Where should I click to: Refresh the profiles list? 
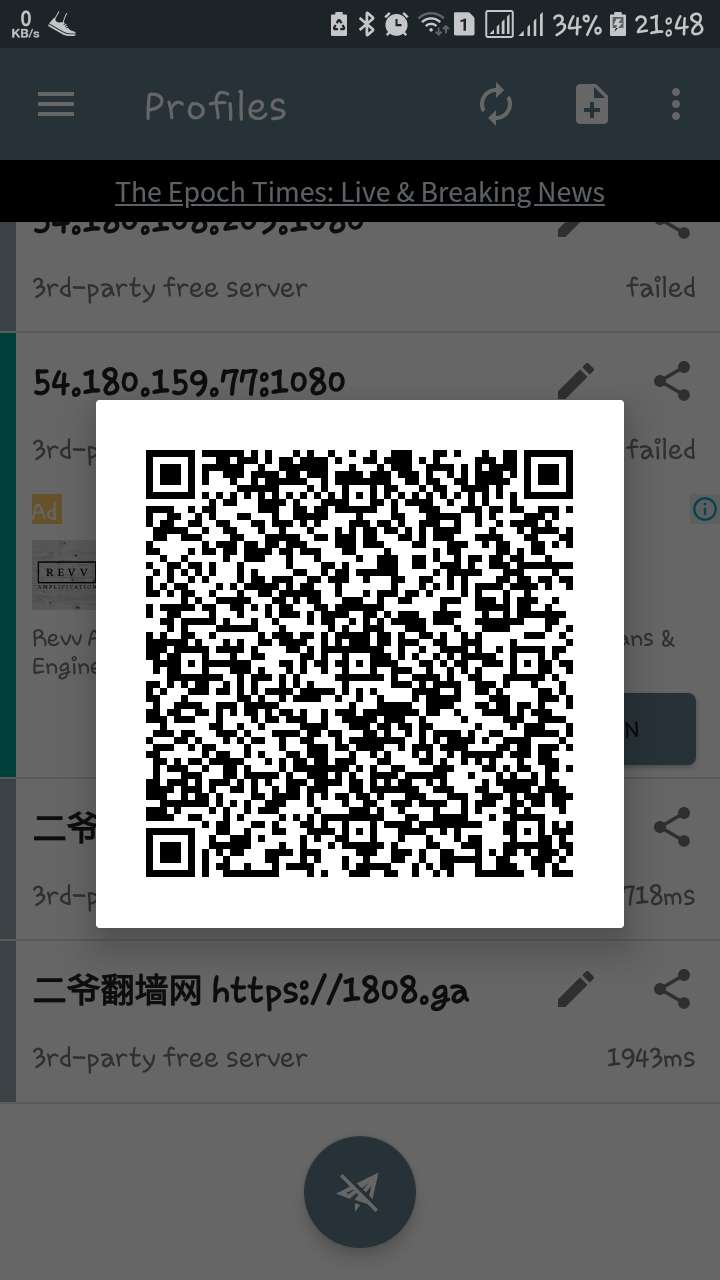click(x=496, y=104)
